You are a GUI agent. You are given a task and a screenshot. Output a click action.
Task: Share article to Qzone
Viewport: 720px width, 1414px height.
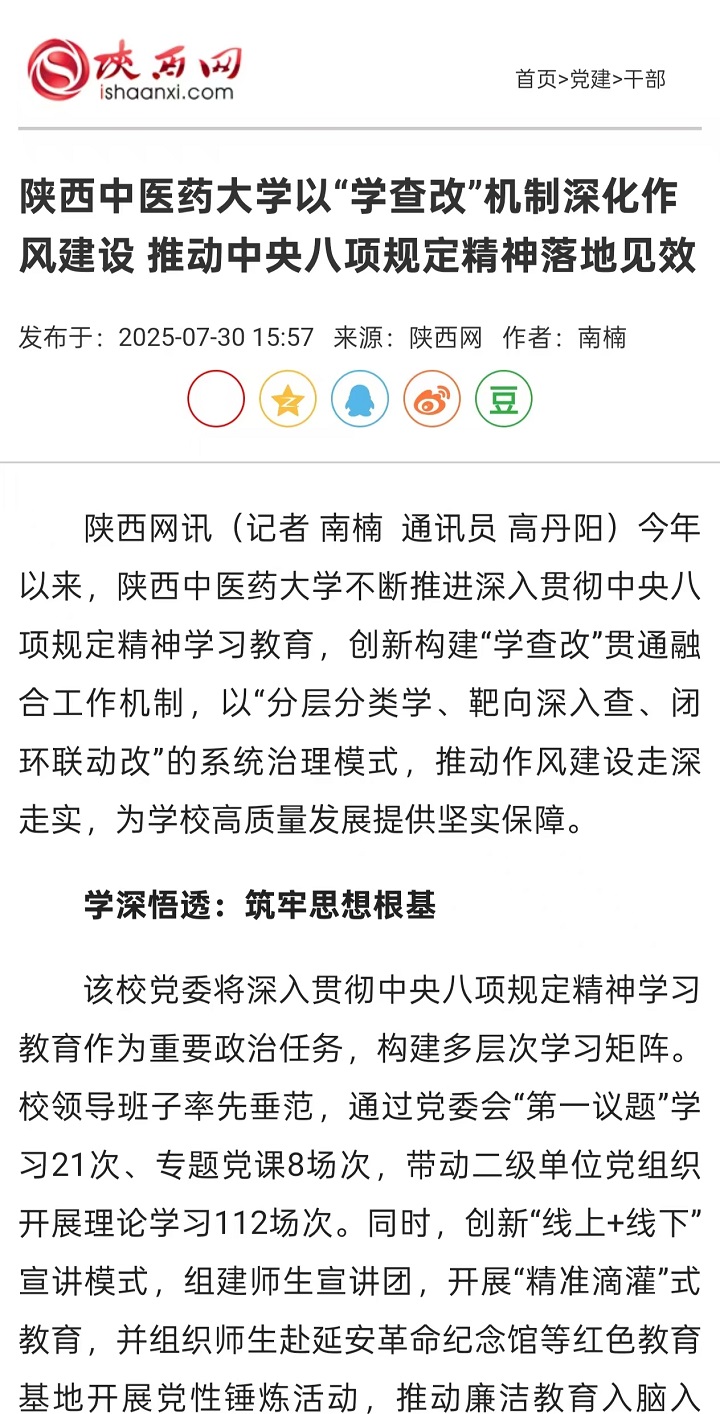(x=288, y=399)
